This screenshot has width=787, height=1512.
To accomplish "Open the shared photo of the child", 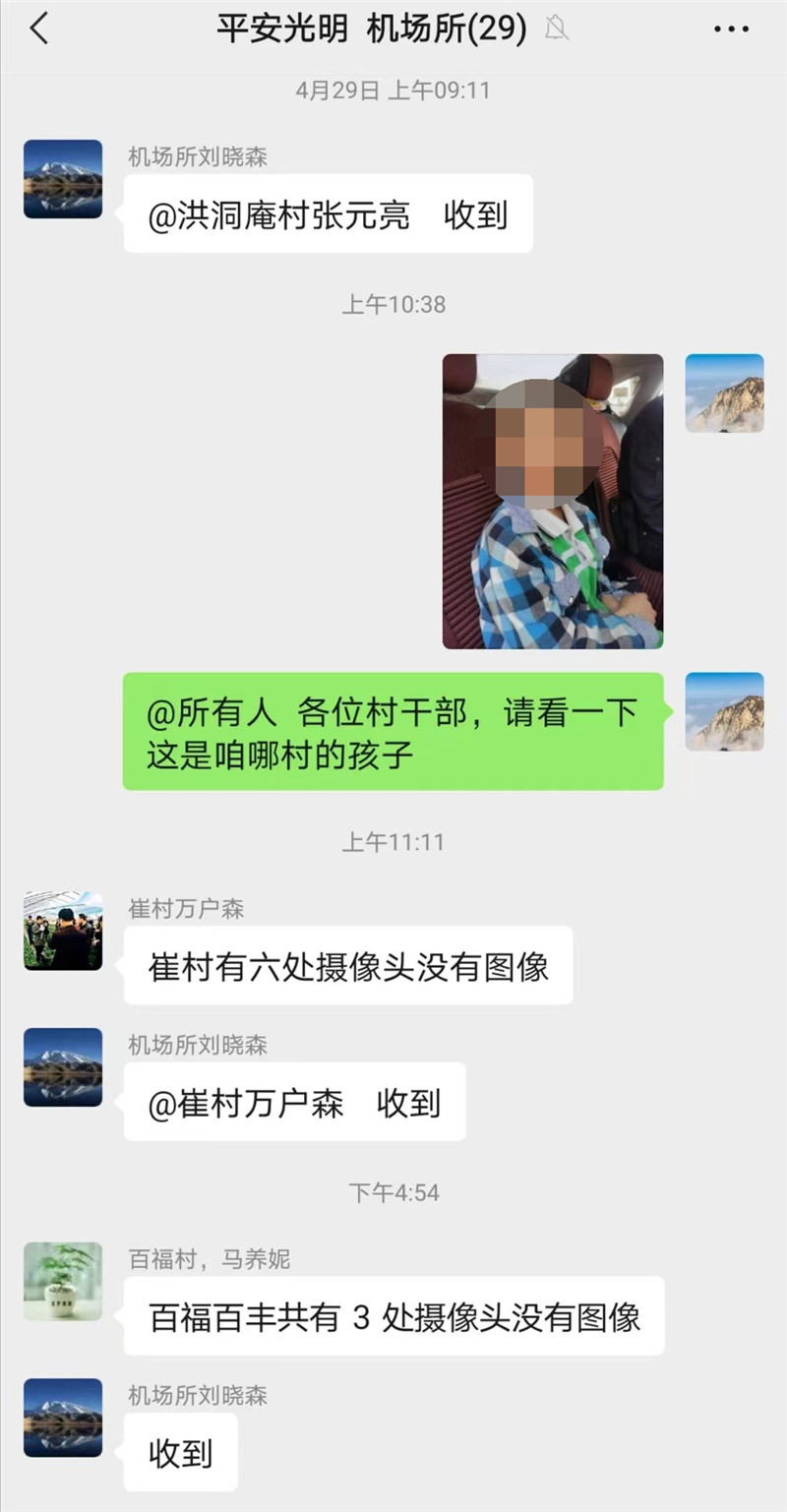I will point(552,501).
